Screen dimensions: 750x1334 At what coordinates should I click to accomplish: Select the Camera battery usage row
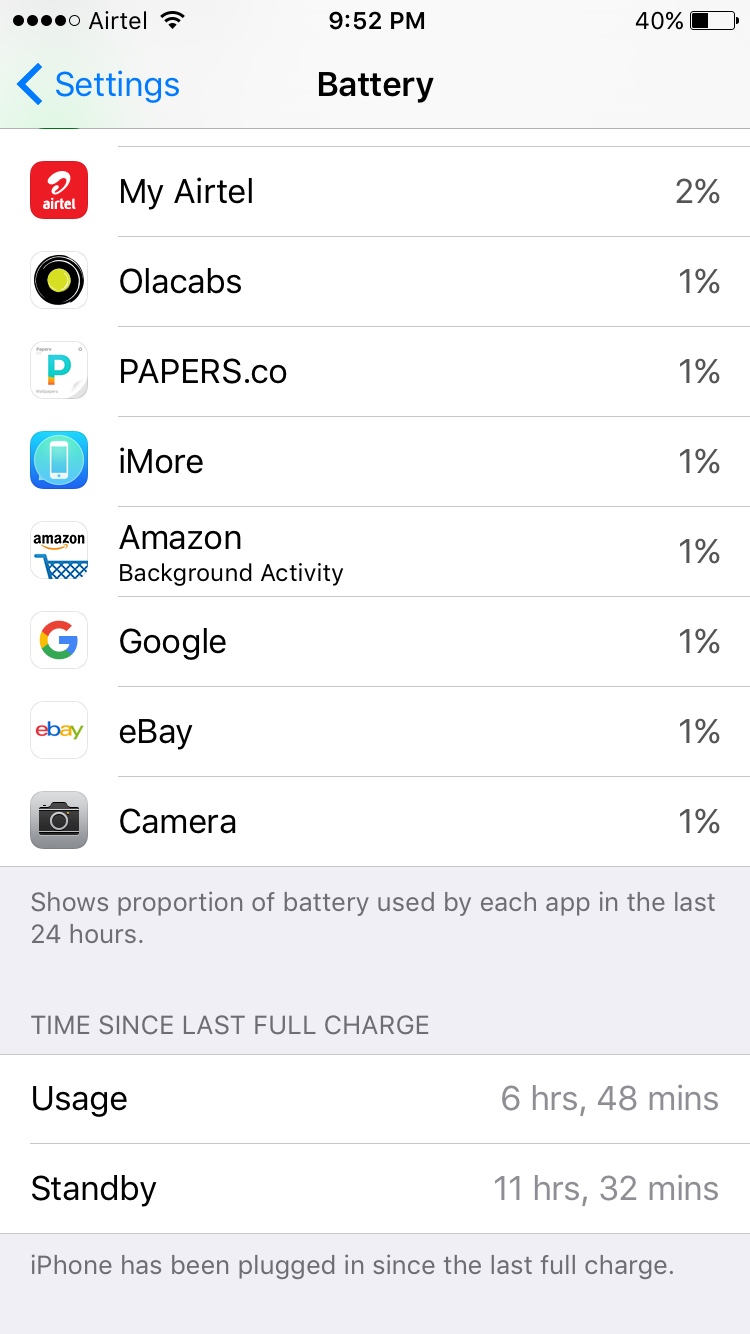pos(375,821)
